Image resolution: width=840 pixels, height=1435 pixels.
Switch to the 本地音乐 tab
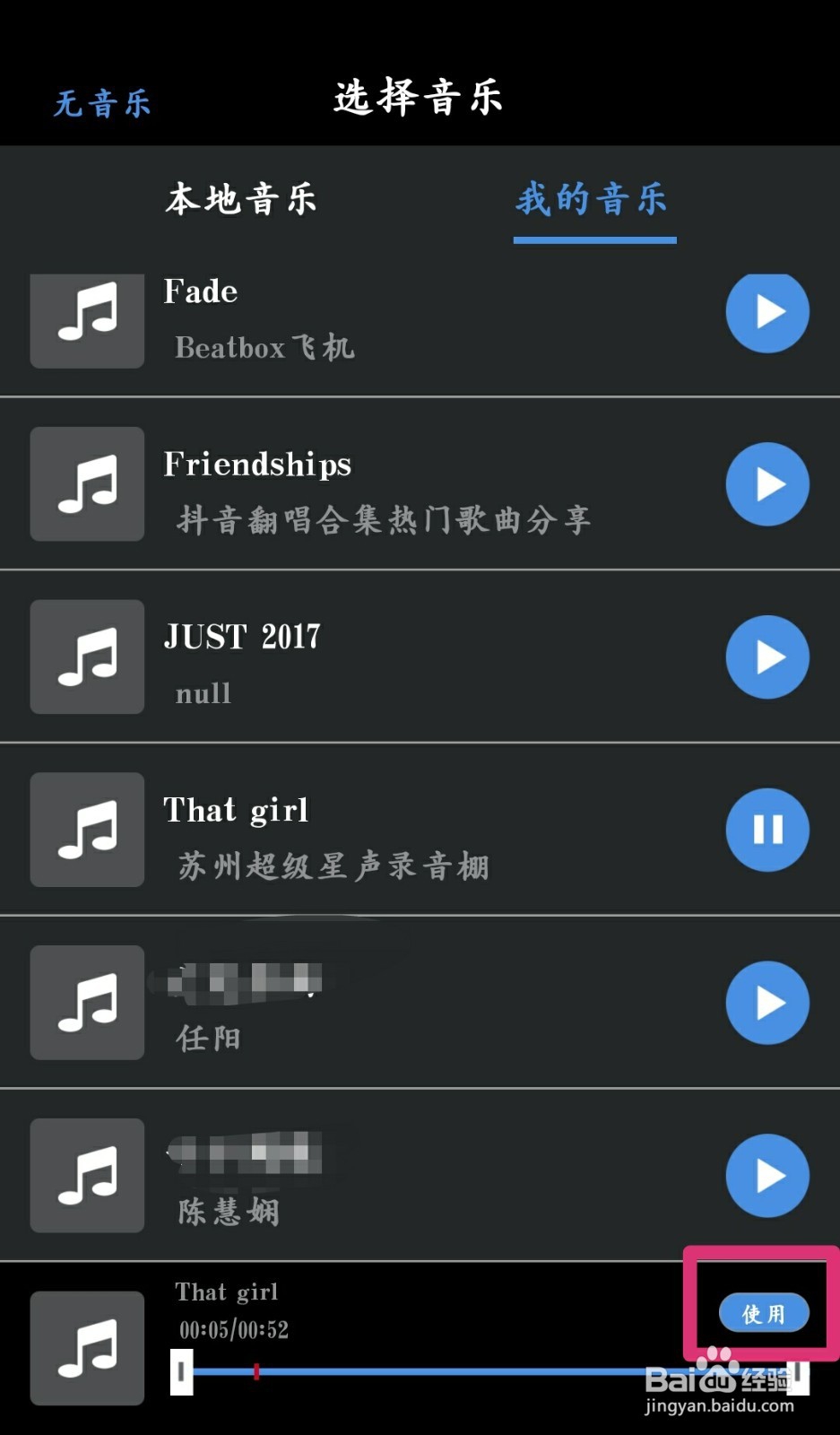[x=241, y=199]
